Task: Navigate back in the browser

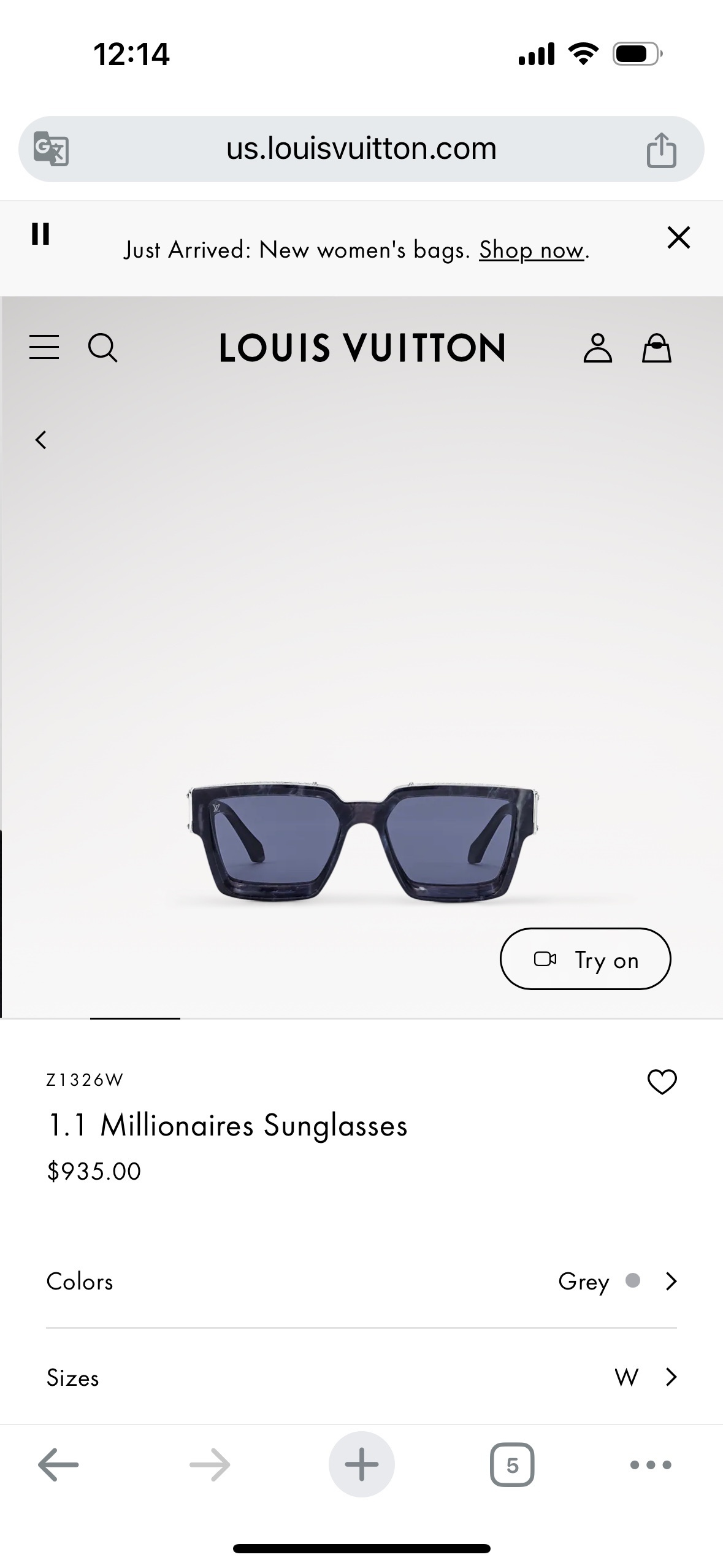Action: 58,1465
